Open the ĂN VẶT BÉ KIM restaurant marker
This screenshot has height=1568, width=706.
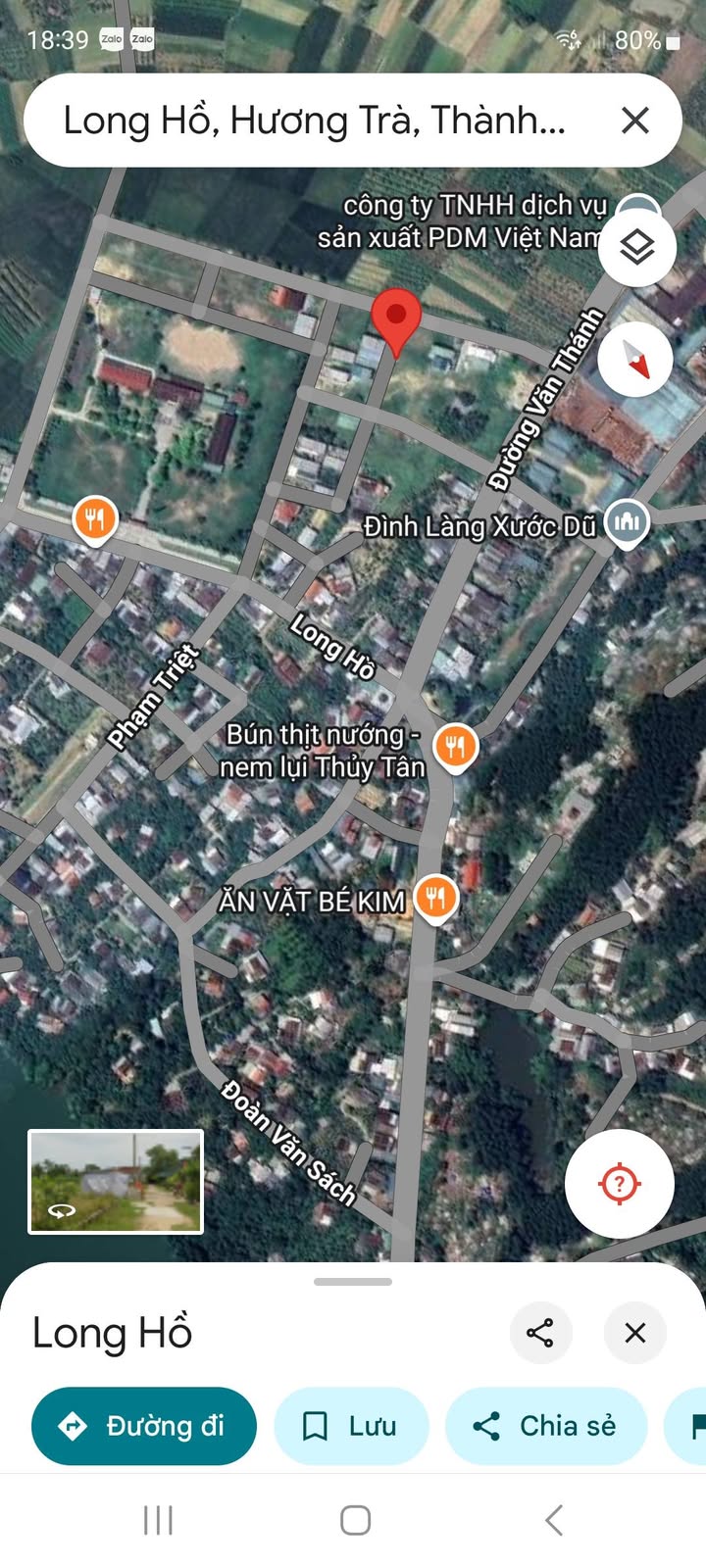click(x=436, y=899)
